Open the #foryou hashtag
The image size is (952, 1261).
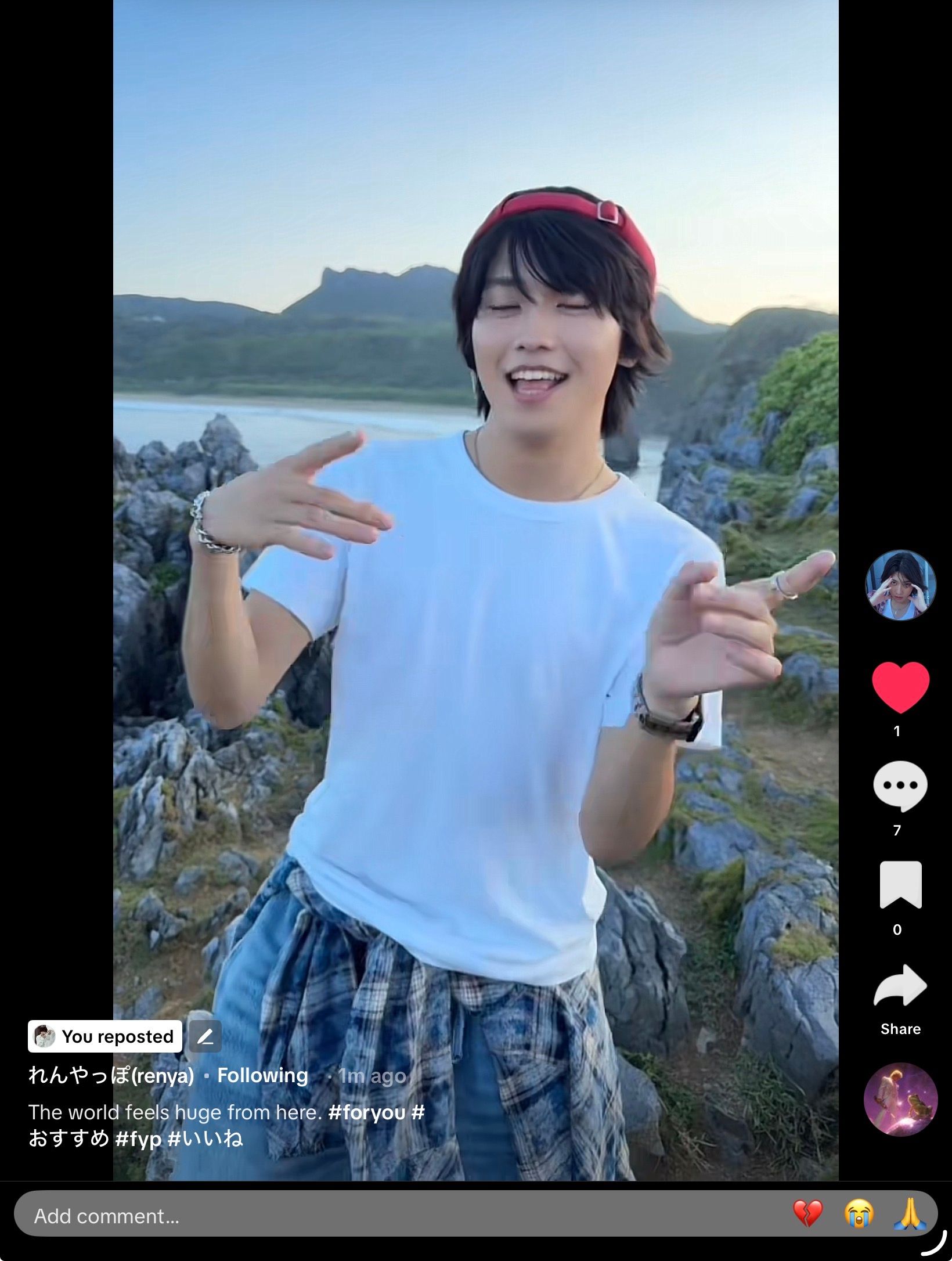click(367, 1112)
